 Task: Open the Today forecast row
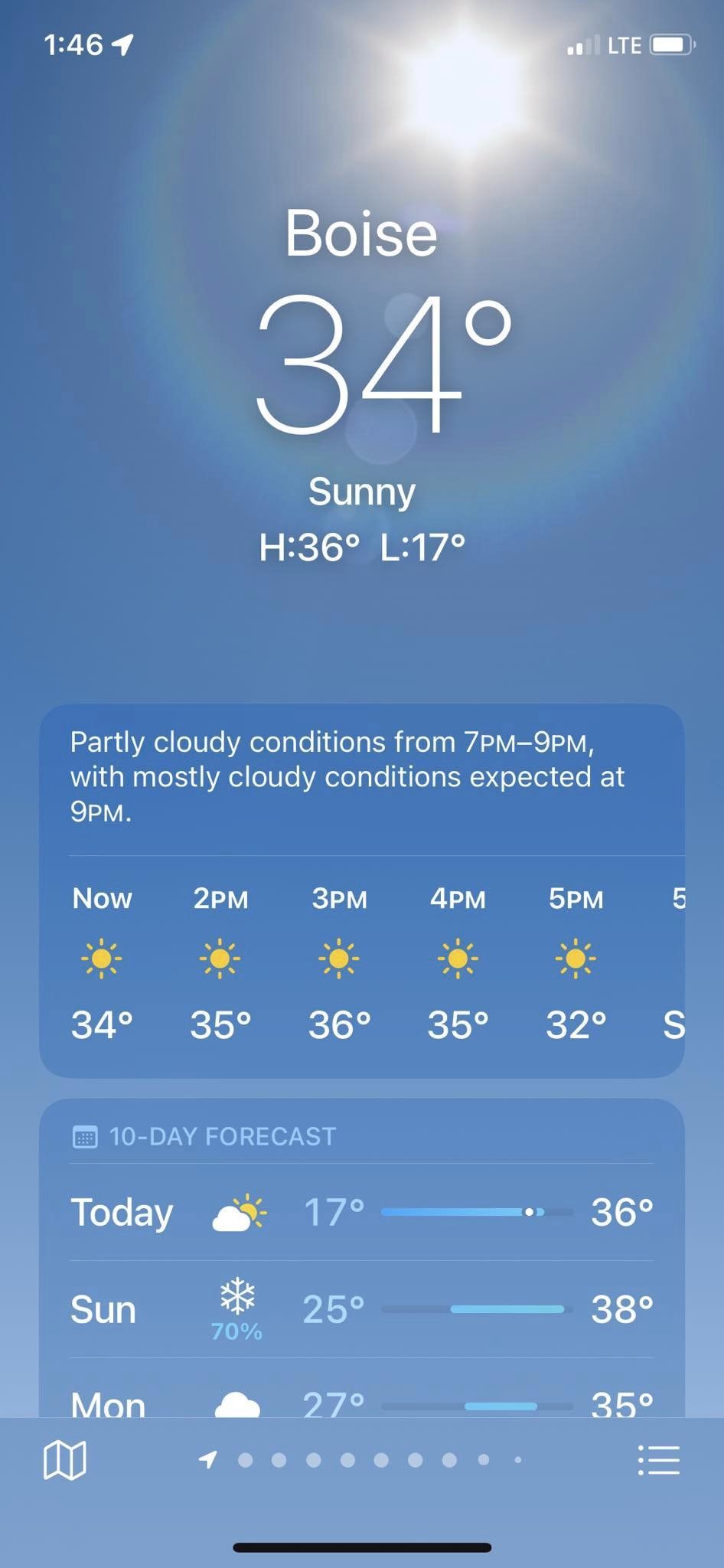tap(361, 1212)
